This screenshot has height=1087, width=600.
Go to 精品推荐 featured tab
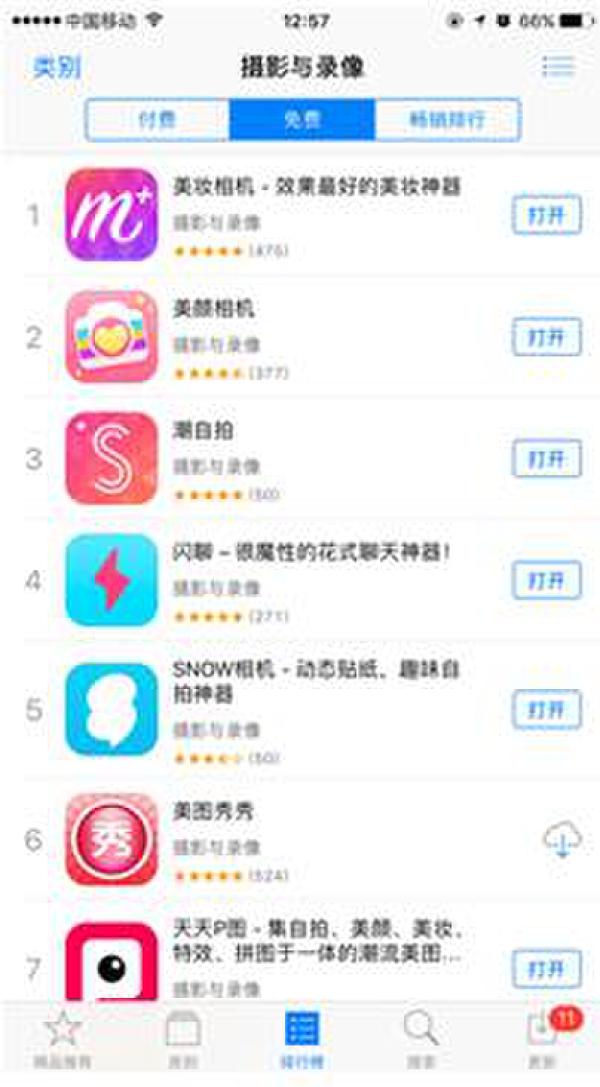63,1040
